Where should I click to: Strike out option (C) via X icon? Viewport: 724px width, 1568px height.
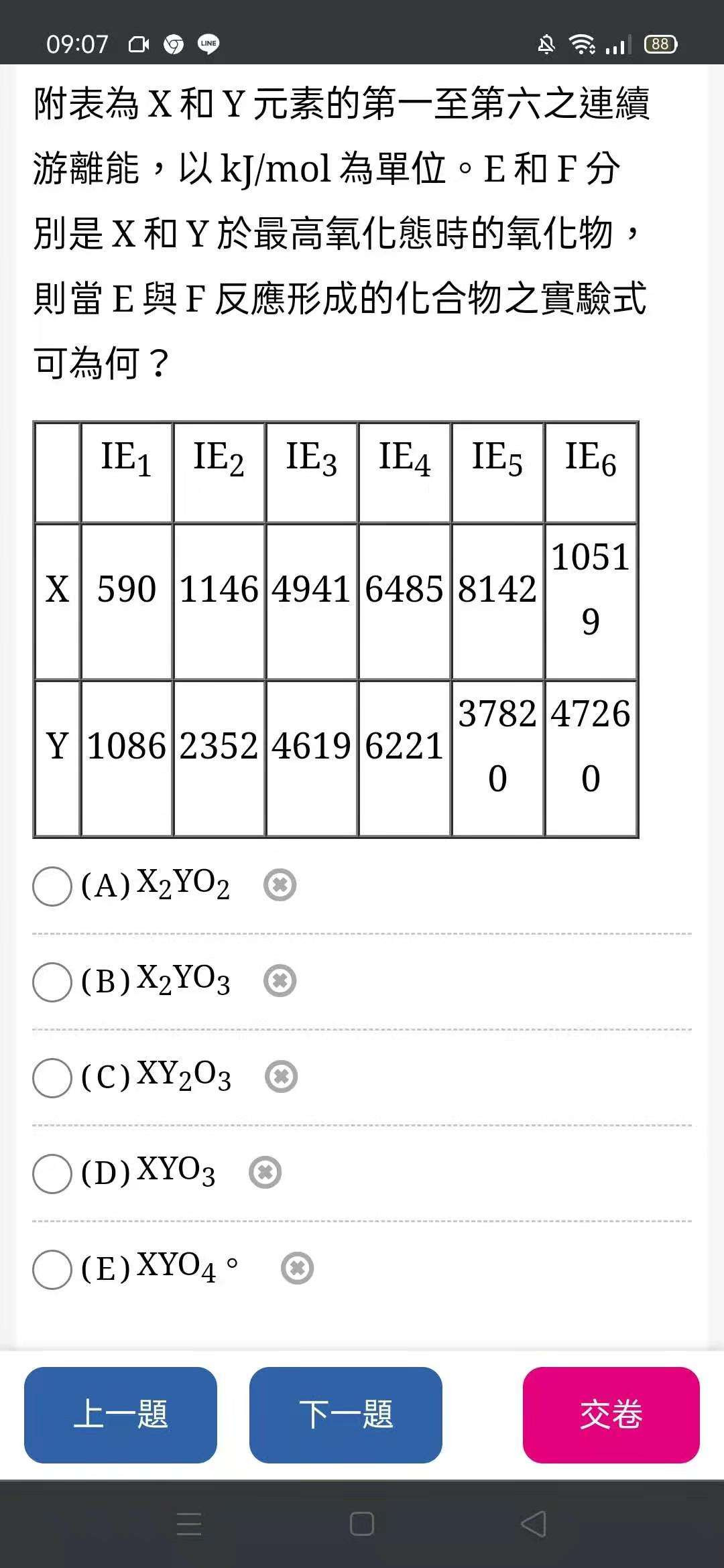click(x=282, y=1076)
